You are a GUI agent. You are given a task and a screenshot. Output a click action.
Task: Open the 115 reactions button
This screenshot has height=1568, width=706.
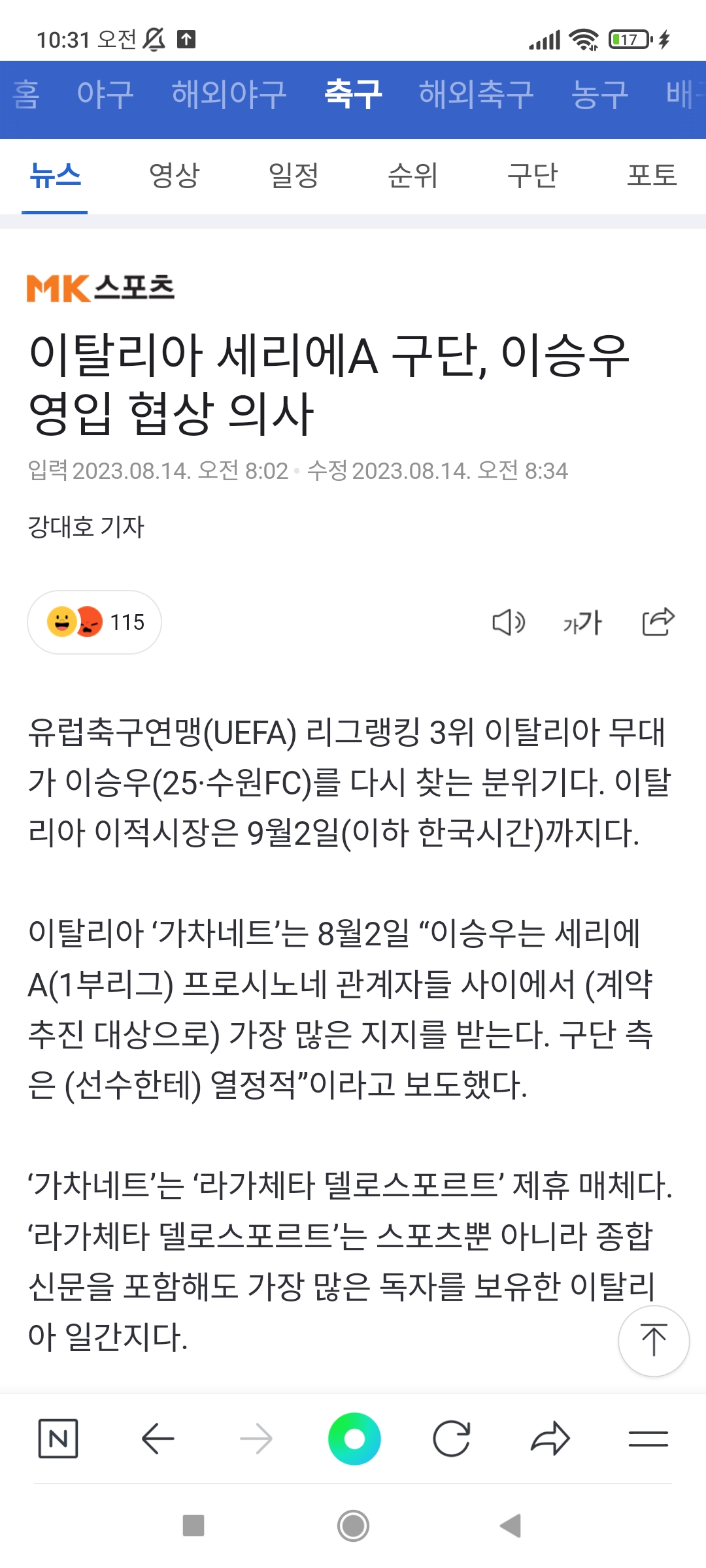pos(95,622)
